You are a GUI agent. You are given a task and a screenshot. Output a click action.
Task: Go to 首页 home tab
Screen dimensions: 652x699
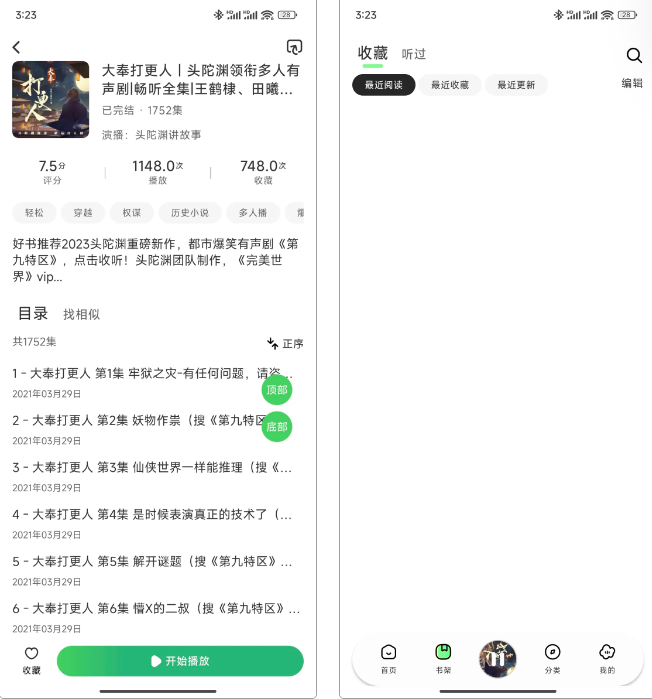pyautogui.click(x=388, y=659)
